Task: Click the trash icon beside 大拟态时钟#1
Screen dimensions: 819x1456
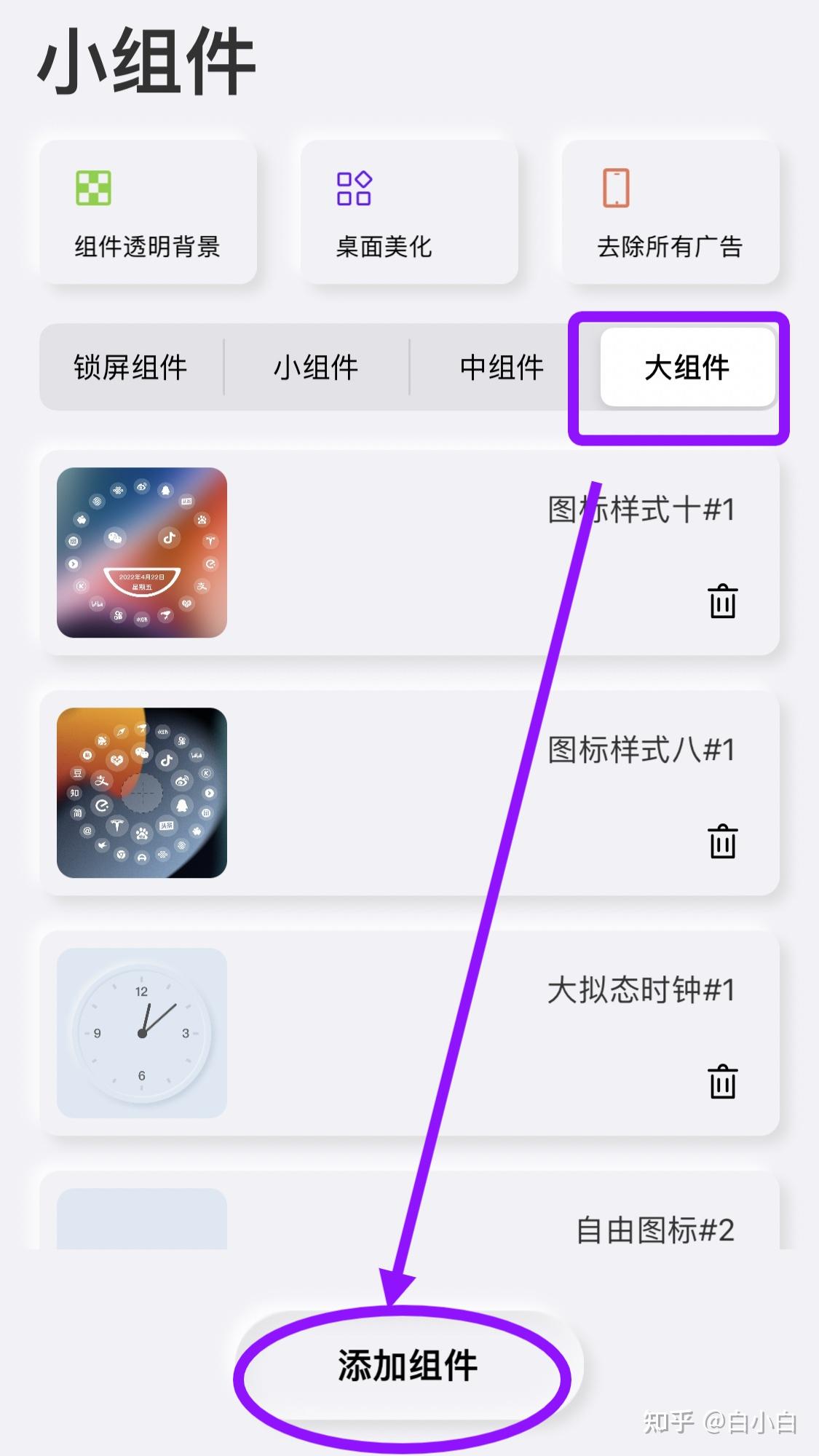Action: coord(723,1083)
